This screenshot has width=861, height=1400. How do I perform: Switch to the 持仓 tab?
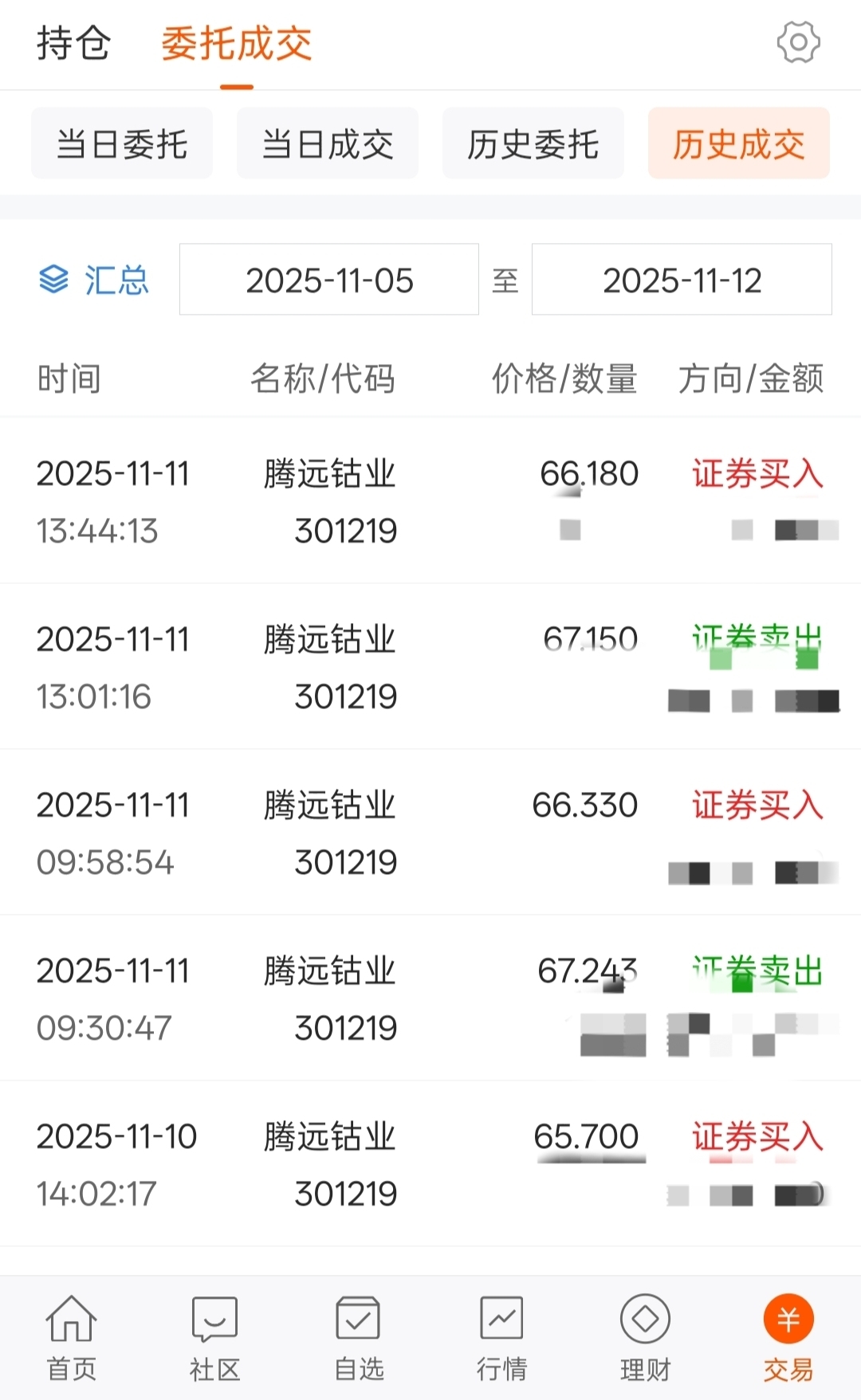[73, 43]
